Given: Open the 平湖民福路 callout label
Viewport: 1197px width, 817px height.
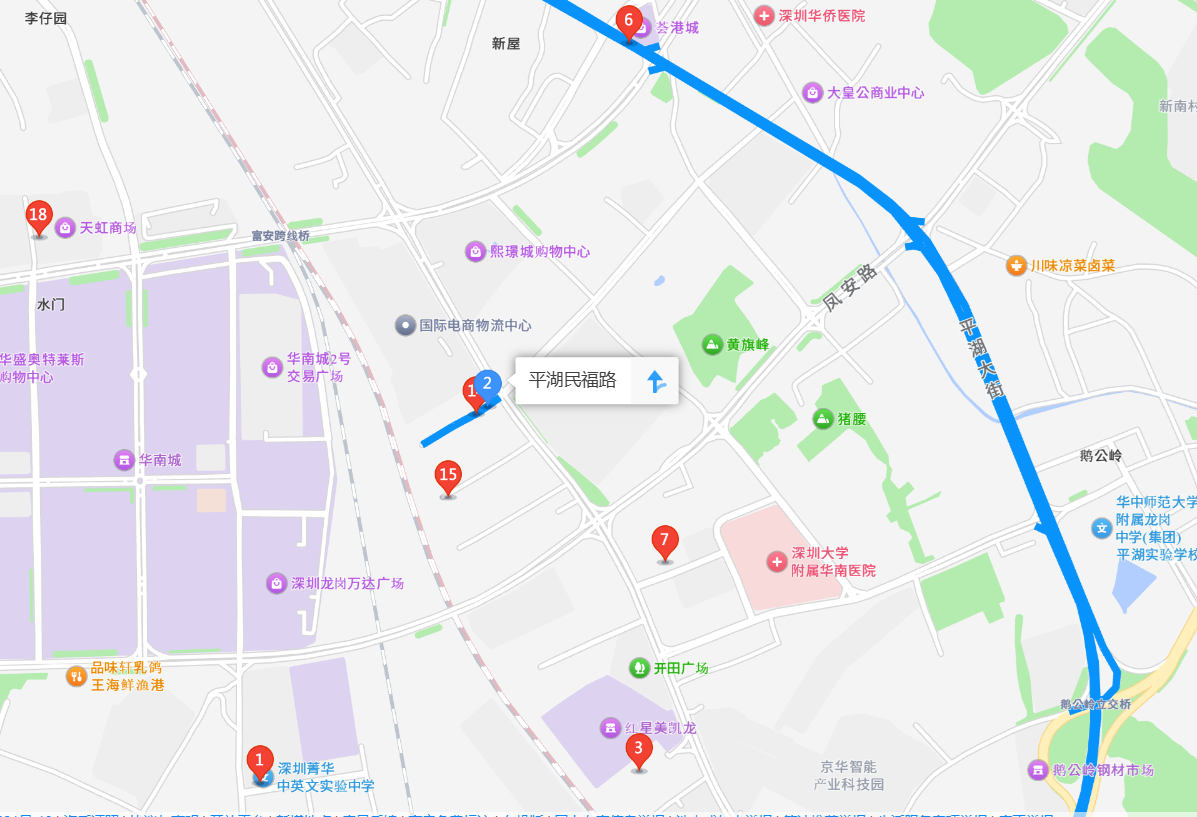Looking at the screenshot, I should click(x=573, y=380).
